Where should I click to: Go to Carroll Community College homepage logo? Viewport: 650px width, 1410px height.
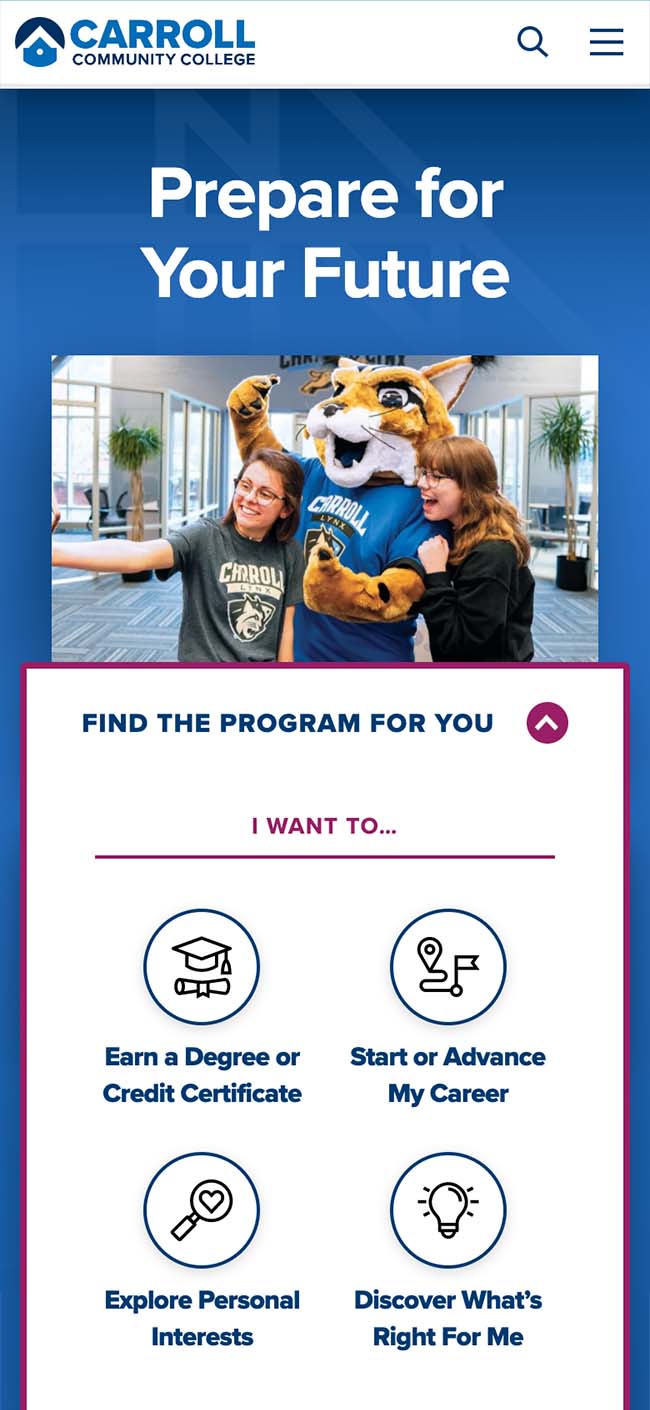pyautogui.click(x=136, y=42)
